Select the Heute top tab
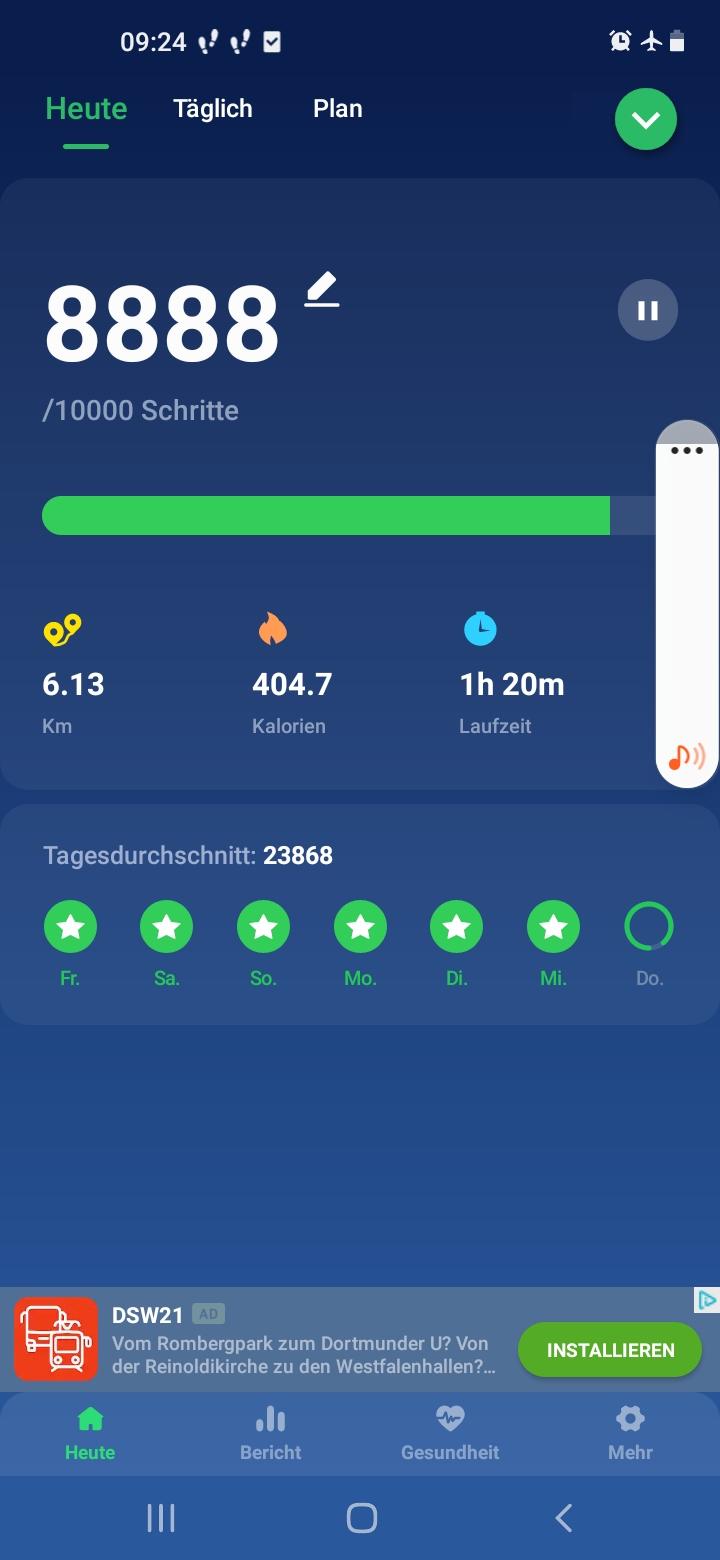 pos(86,109)
